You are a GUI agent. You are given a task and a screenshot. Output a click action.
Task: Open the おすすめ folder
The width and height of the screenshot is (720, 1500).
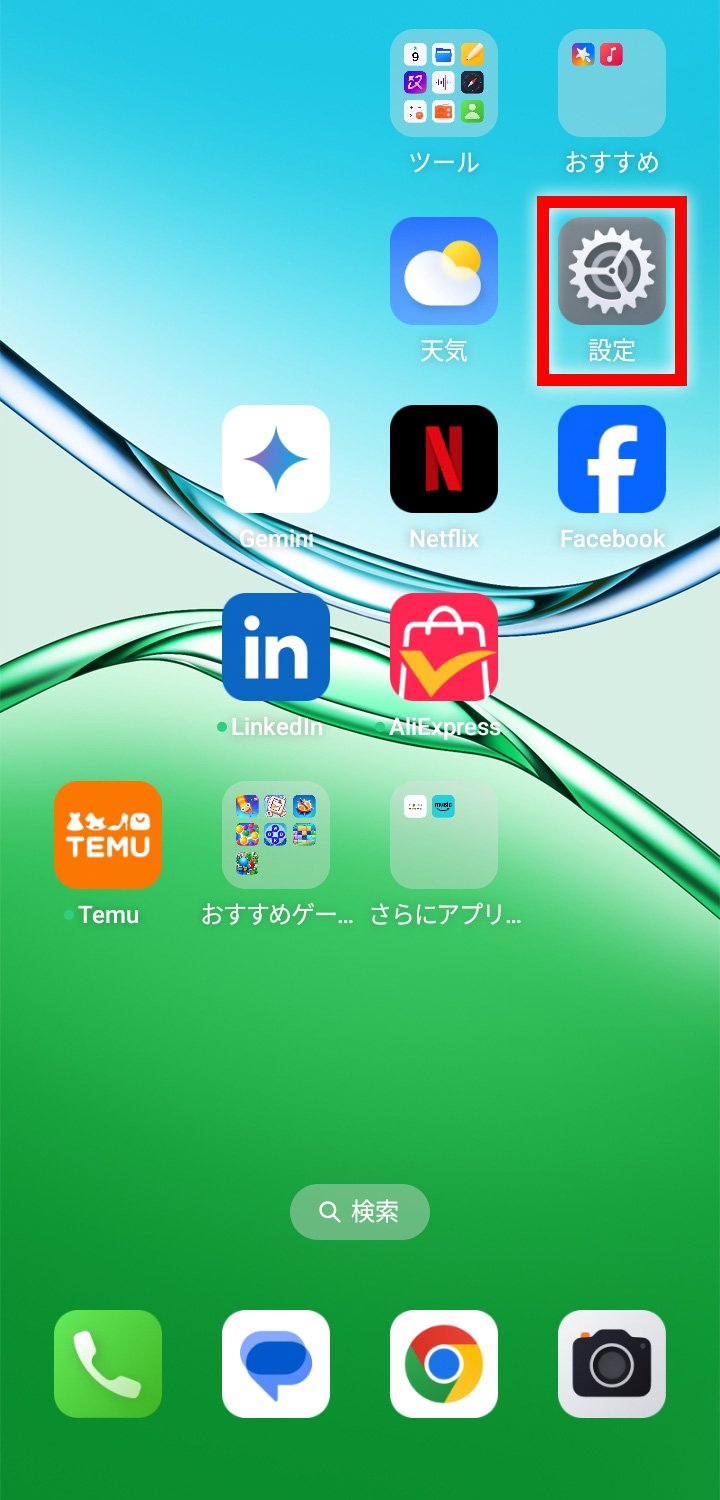pyautogui.click(x=611, y=83)
